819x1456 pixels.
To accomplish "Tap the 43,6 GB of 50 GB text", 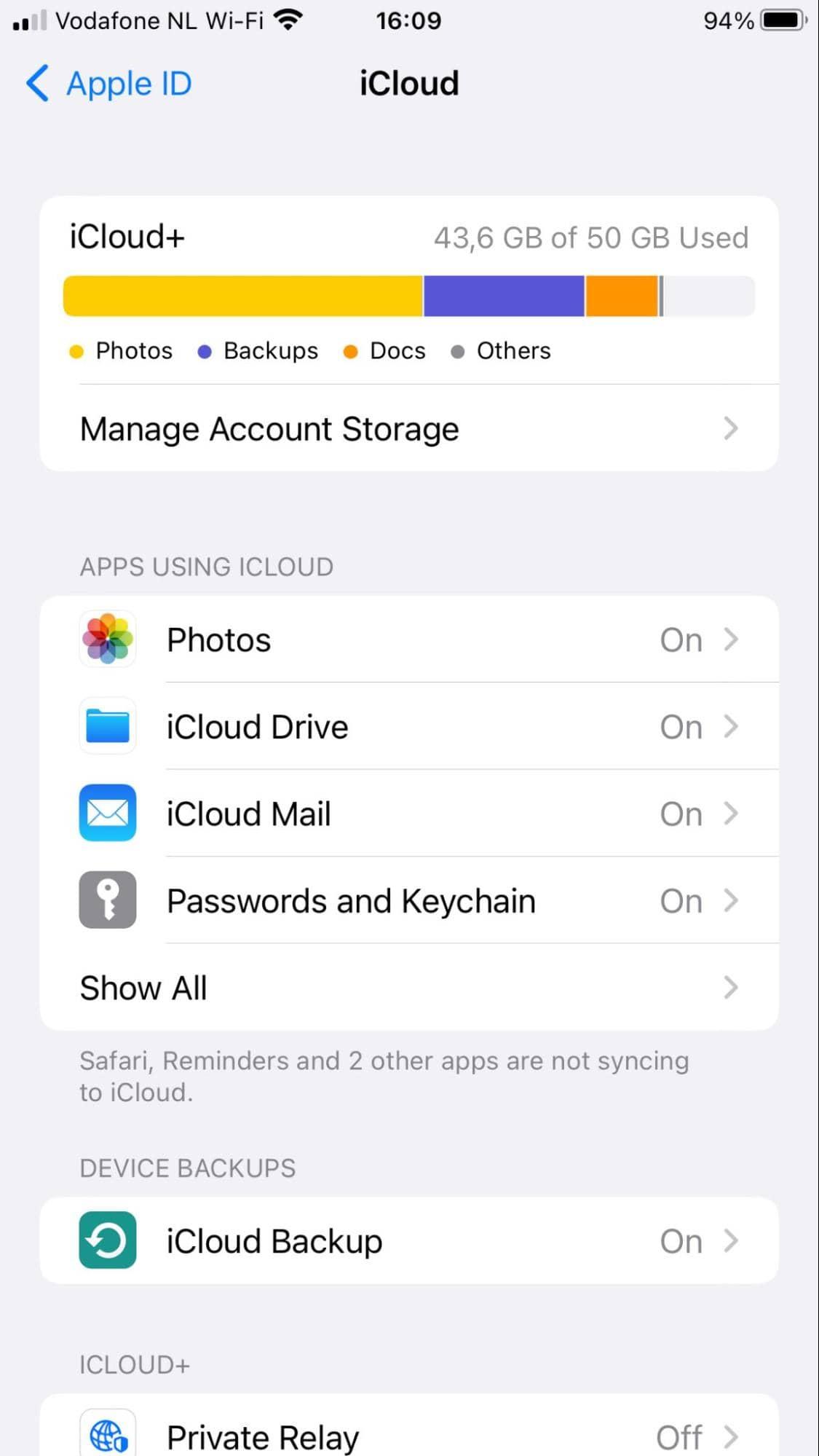I will 591,237.
